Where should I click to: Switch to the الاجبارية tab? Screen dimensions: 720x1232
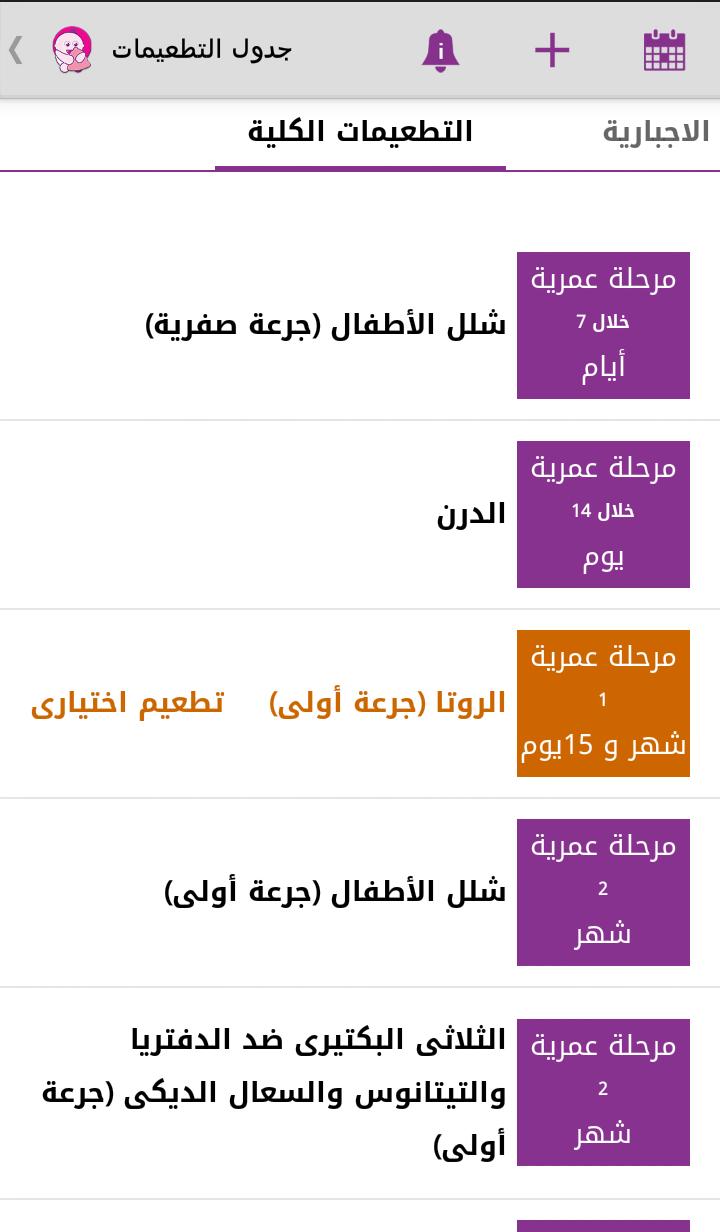tap(655, 133)
